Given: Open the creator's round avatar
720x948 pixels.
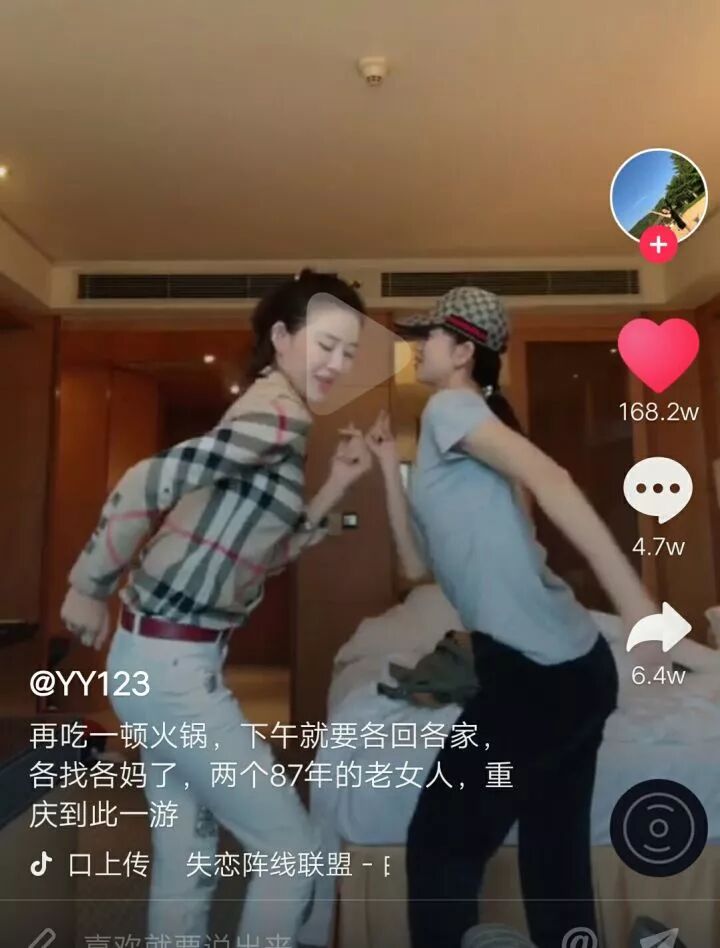Looking at the screenshot, I should click(x=658, y=195).
